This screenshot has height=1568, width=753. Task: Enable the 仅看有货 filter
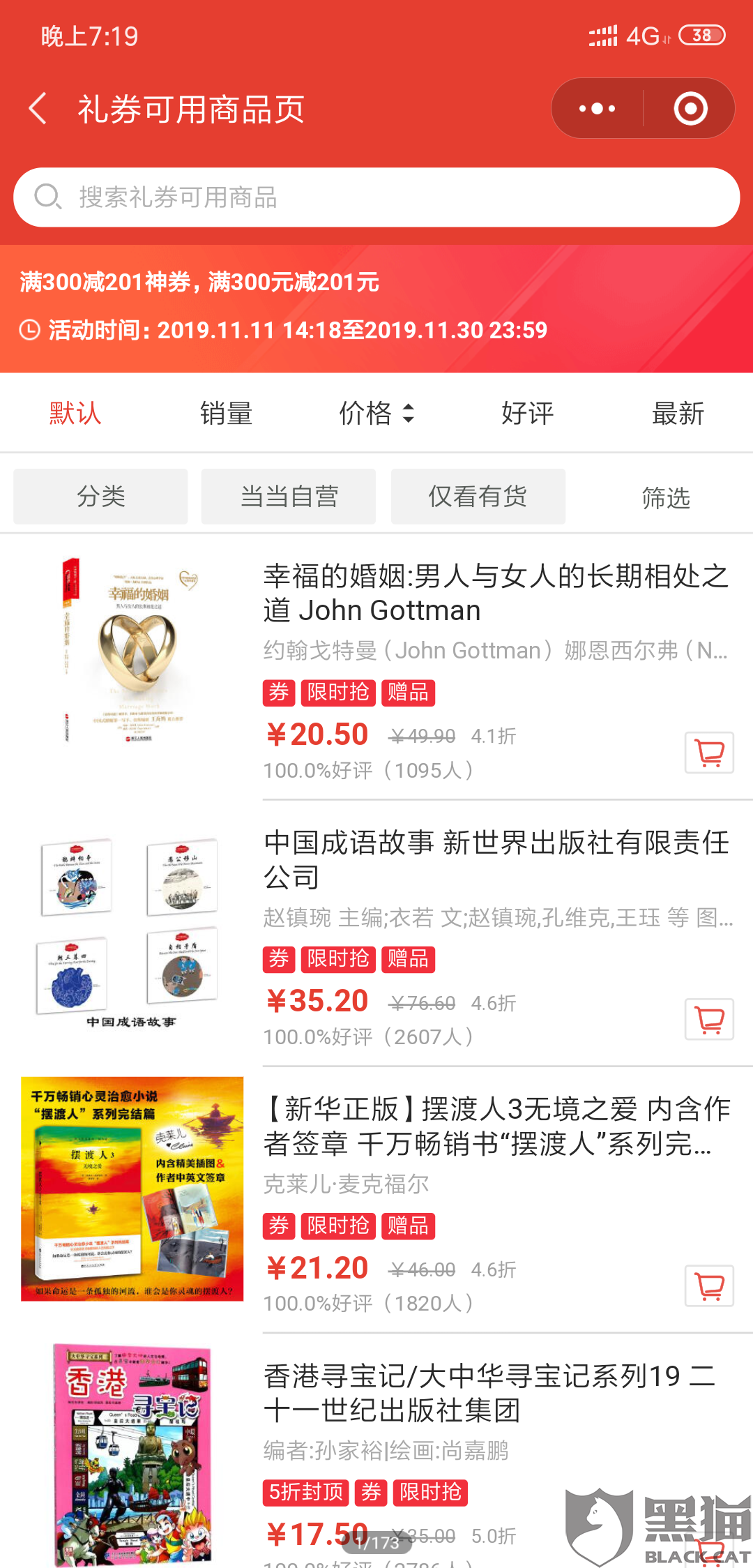478,497
